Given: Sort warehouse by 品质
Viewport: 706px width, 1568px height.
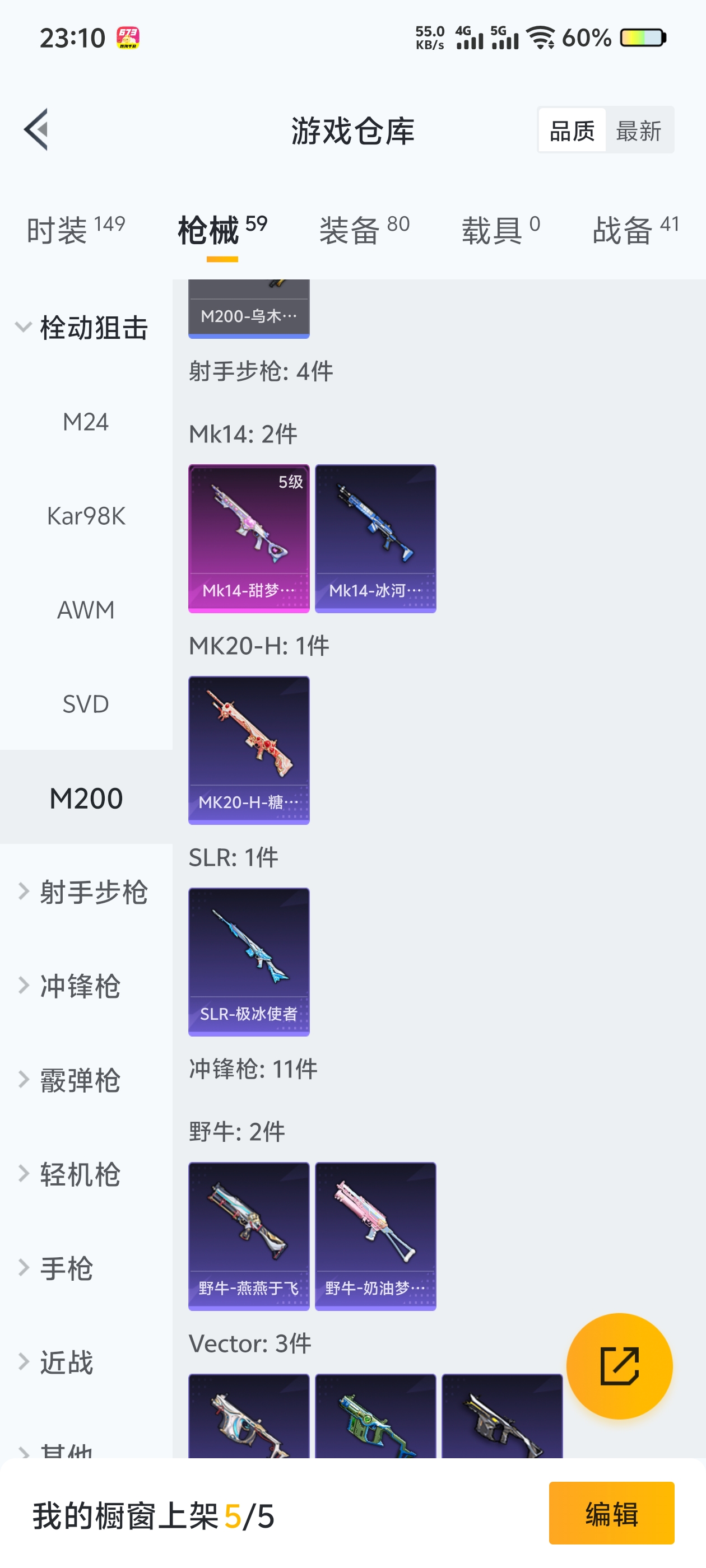Looking at the screenshot, I should (x=572, y=130).
